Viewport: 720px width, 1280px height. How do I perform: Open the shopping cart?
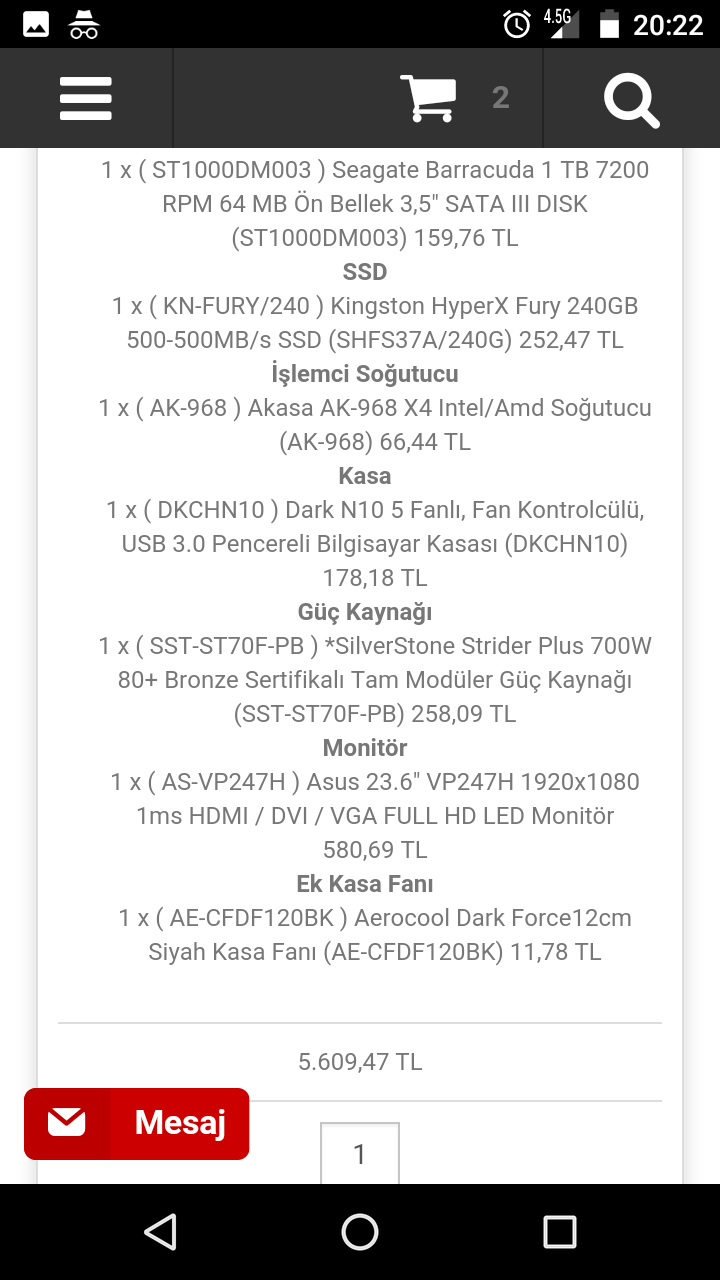[428, 98]
